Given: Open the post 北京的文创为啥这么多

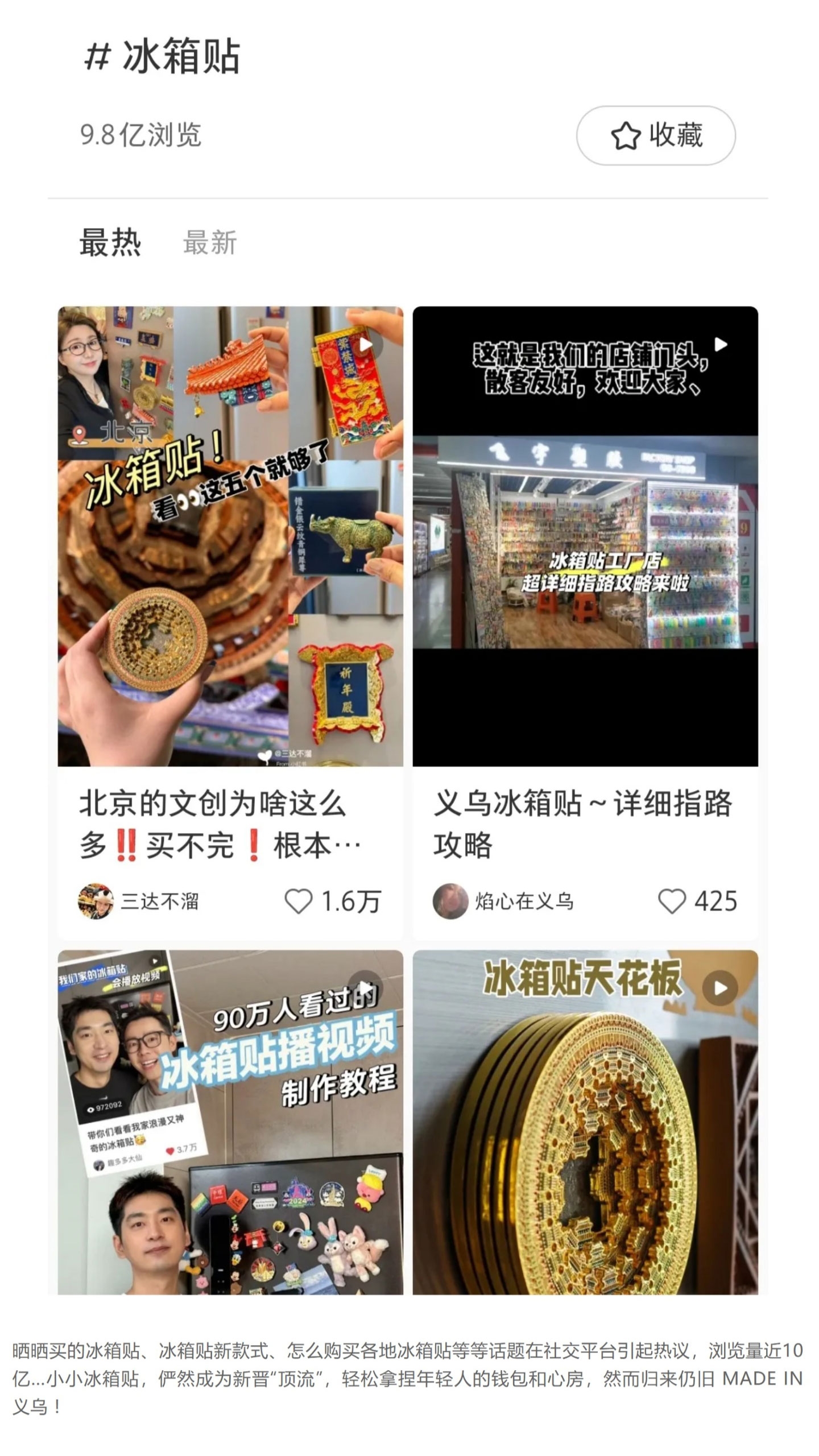Looking at the screenshot, I should tap(230, 536).
